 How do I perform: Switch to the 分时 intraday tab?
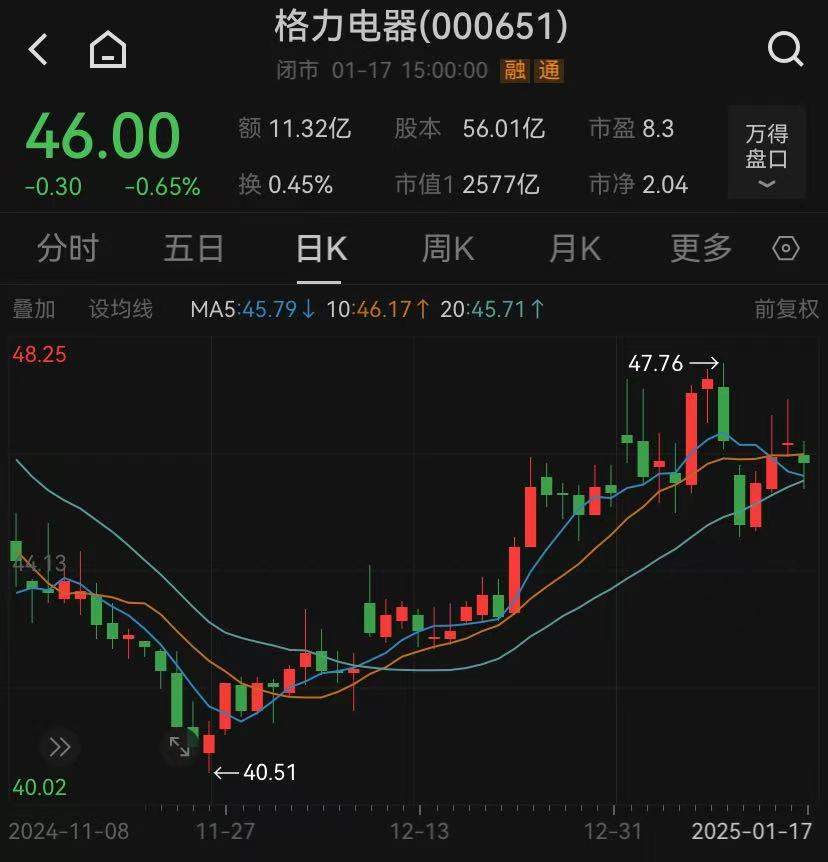(67, 248)
